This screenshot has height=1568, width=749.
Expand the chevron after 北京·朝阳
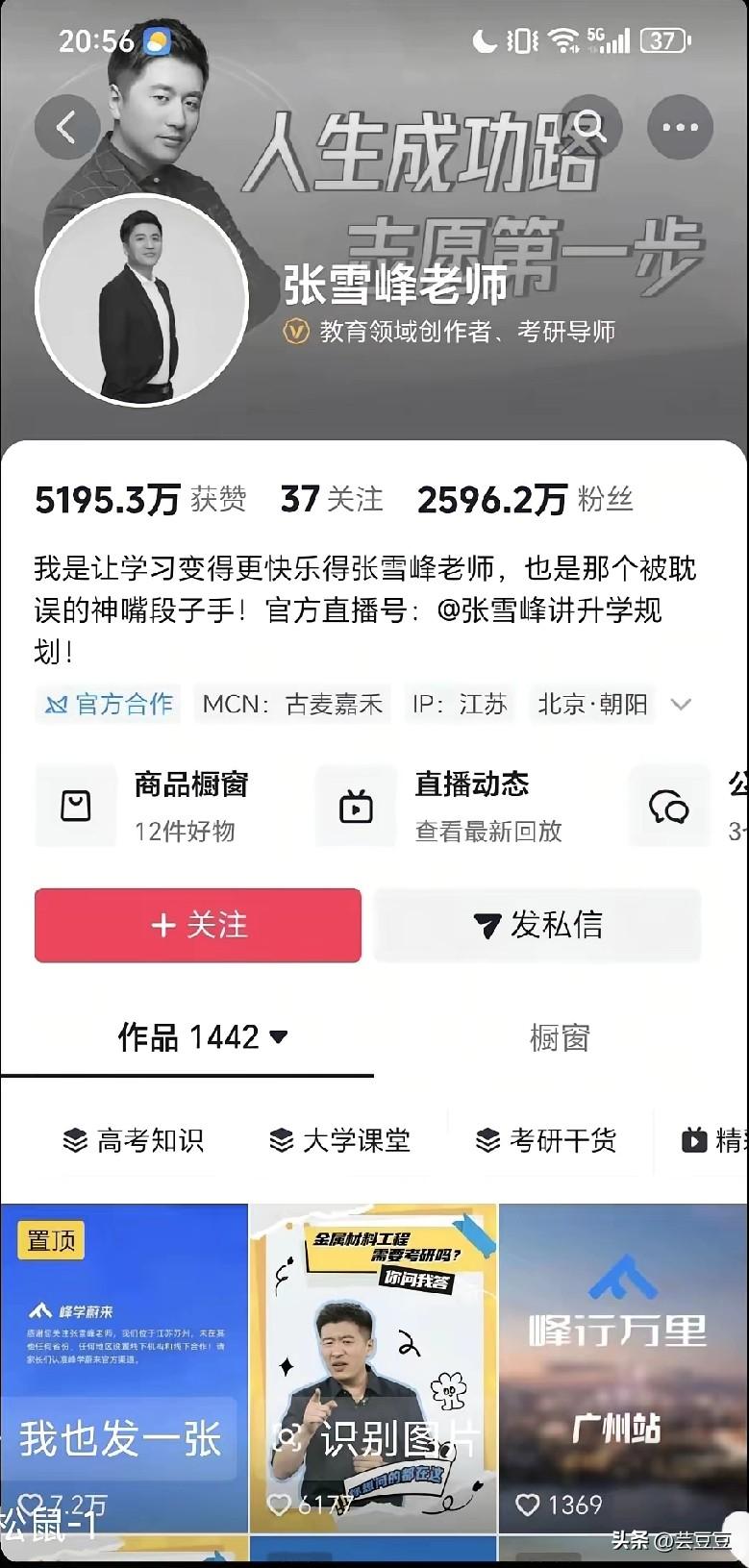pos(683,705)
